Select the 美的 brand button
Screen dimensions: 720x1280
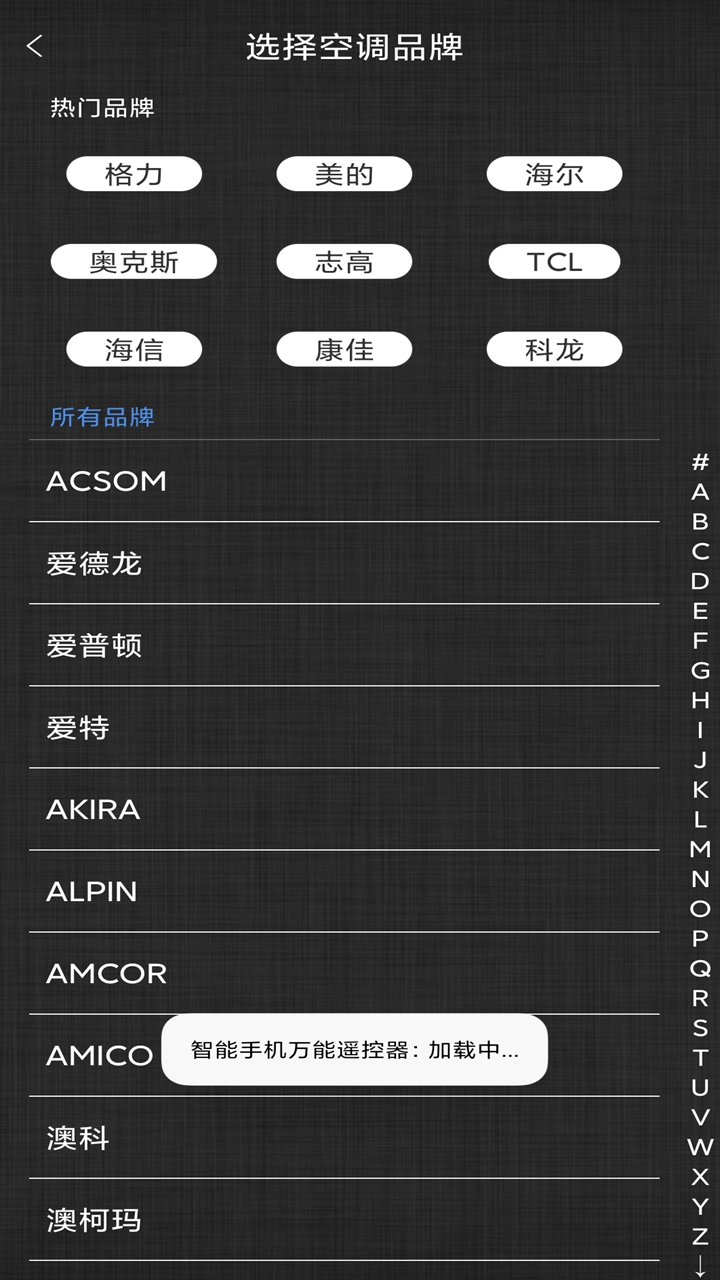pyautogui.click(x=345, y=173)
